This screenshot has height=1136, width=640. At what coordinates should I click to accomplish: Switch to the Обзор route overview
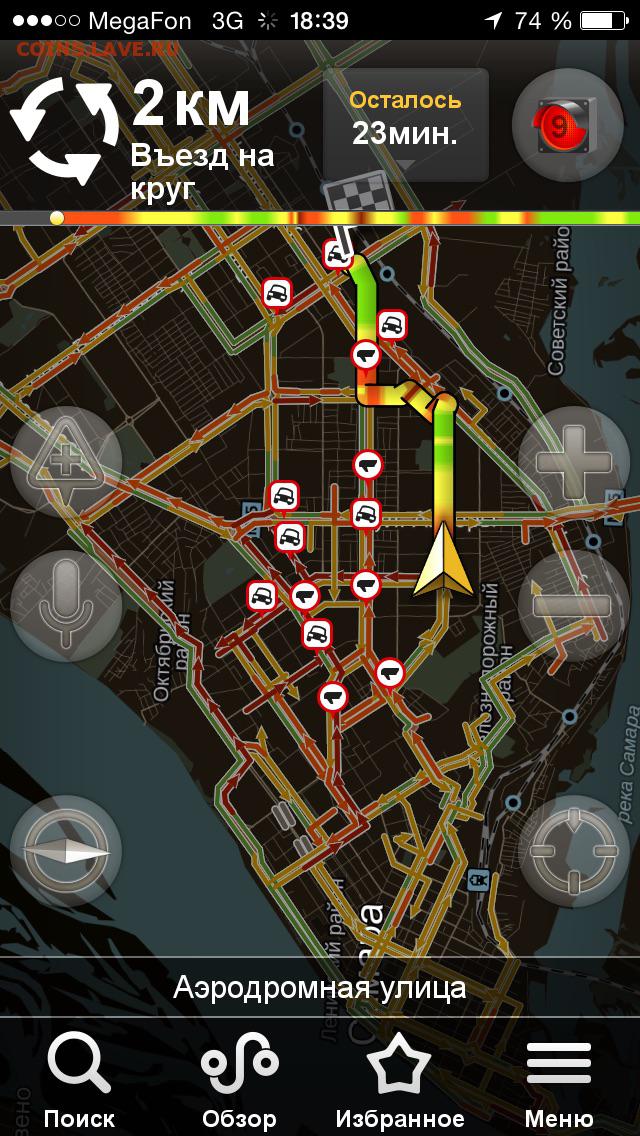[x=239, y=1081]
